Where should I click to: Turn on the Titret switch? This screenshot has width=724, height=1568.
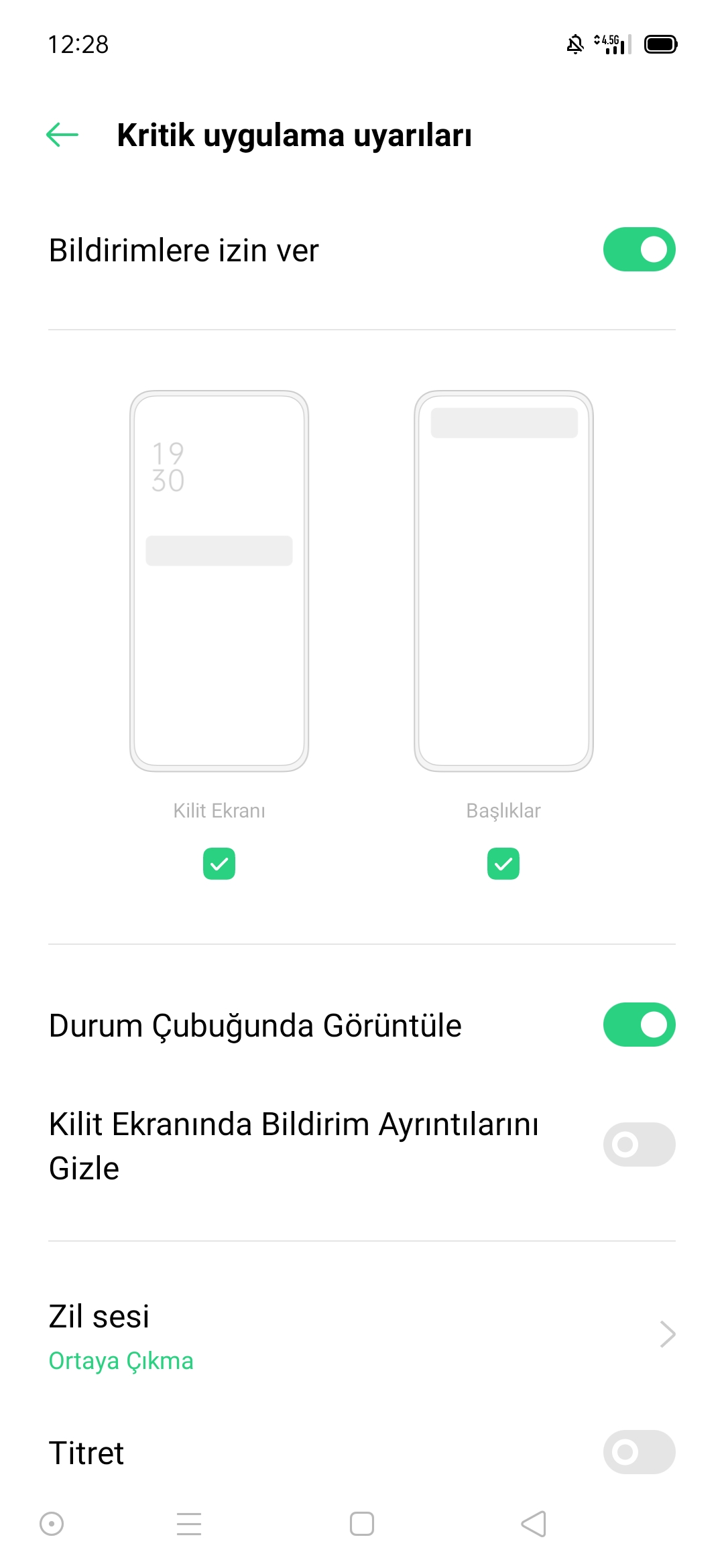tap(639, 1452)
